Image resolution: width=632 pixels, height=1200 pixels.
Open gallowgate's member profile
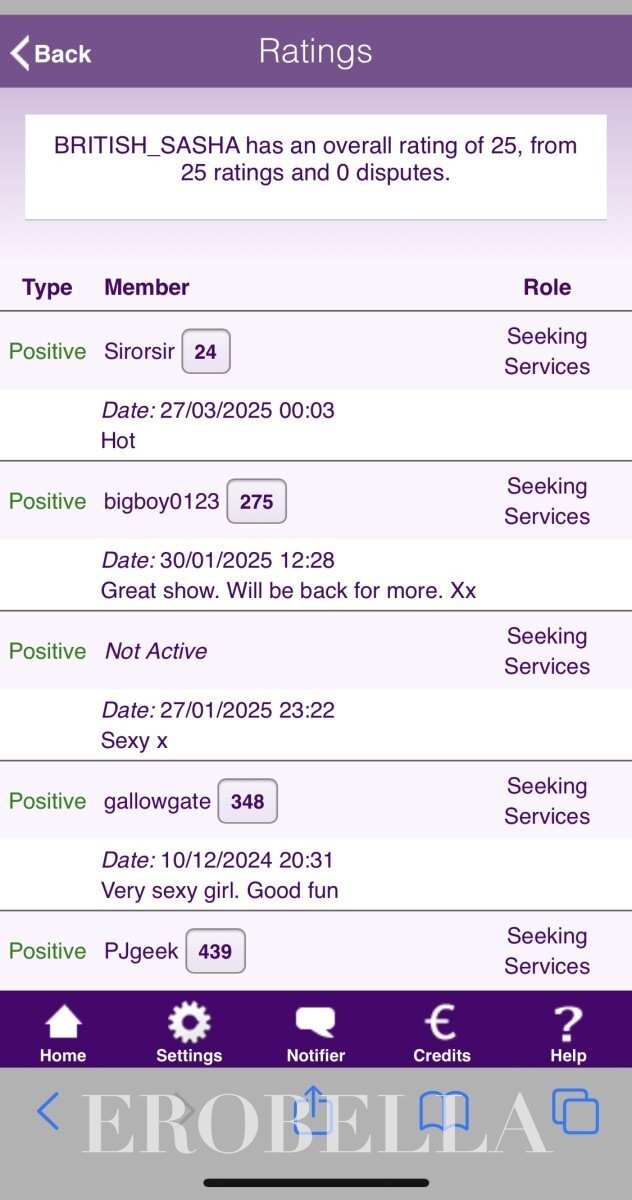coord(157,802)
